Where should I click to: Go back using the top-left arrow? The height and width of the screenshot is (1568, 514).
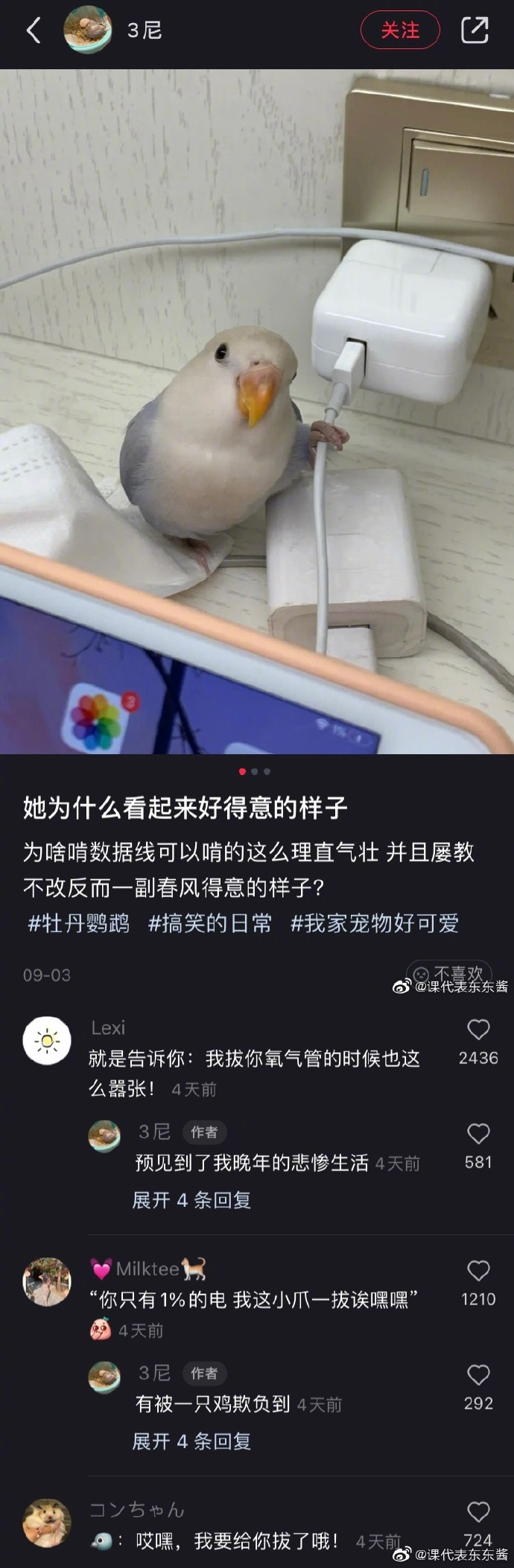(x=34, y=31)
